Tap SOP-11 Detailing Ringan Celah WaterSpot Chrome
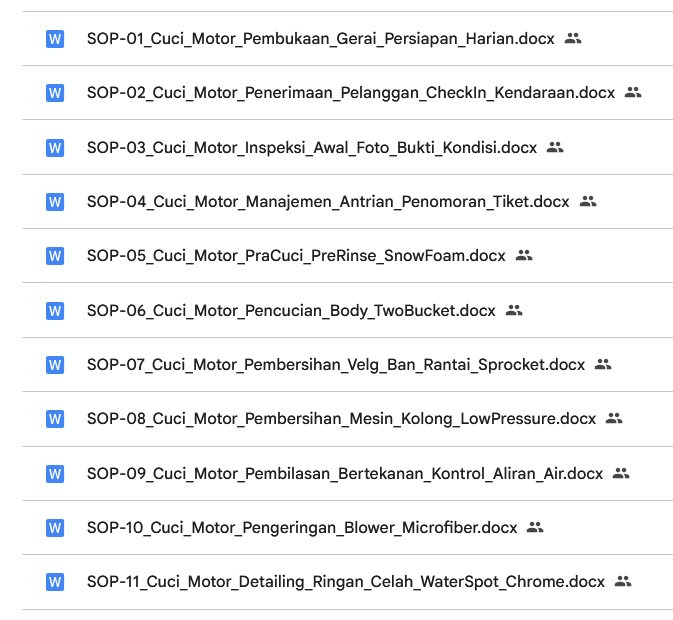Screen dimensions: 673x620 coord(345,582)
